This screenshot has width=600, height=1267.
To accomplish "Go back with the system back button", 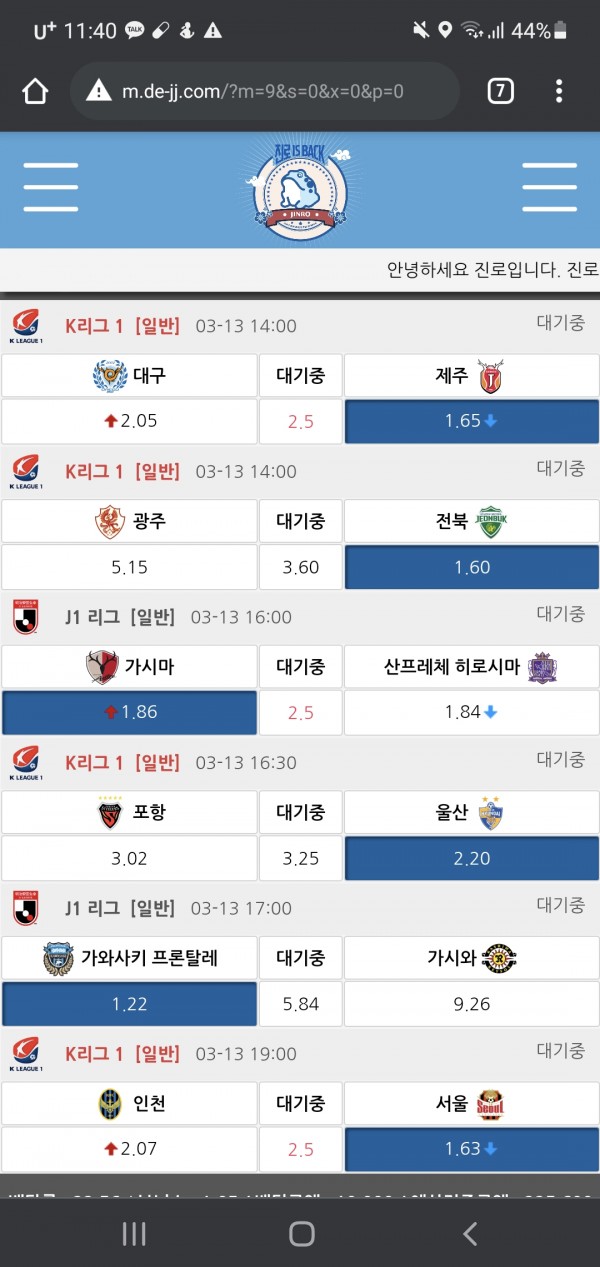I will [469, 1234].
